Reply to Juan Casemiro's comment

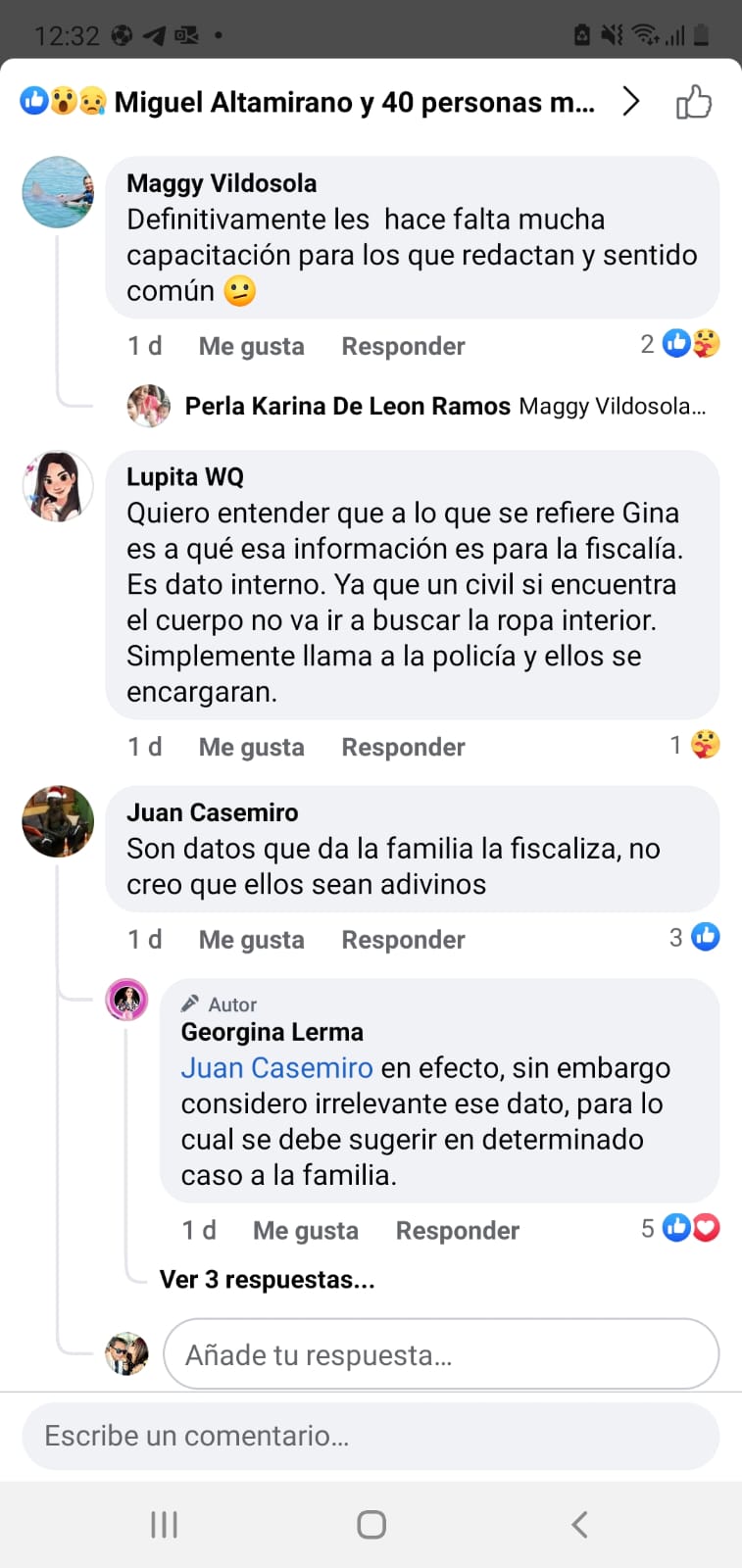[403, 940]
